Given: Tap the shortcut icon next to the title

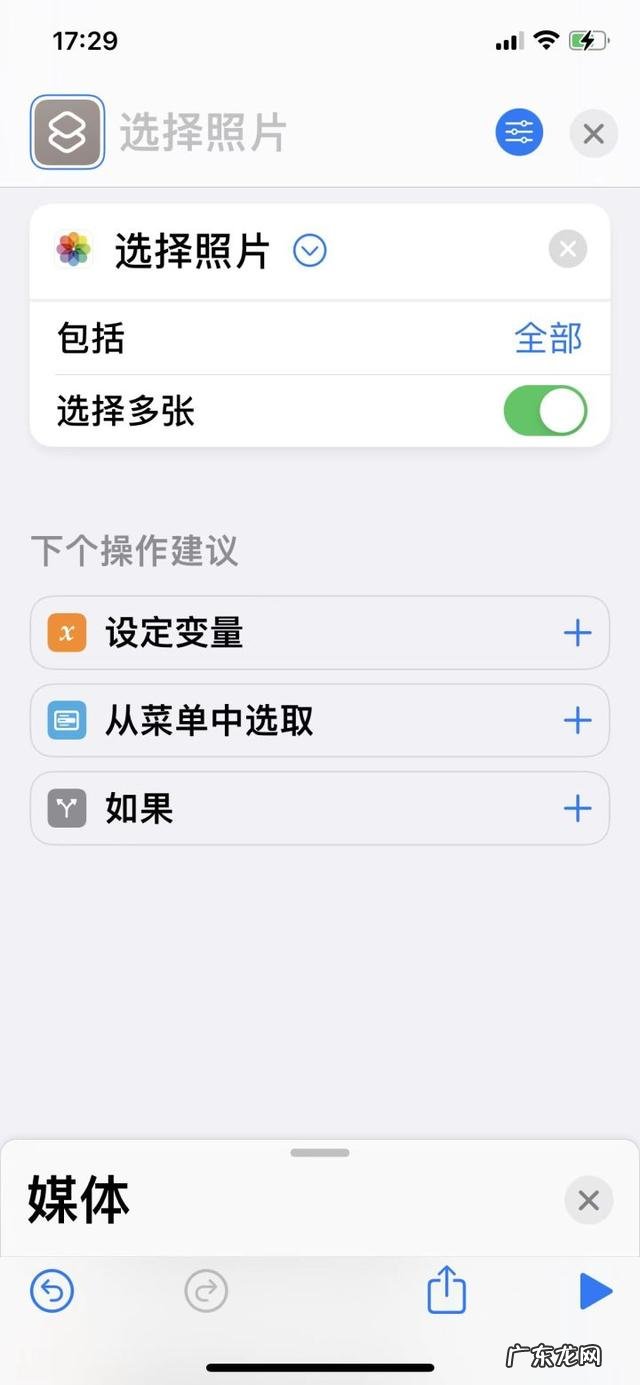Looking at the screenshot, I should pyautogui.click(x=67, y=132).
